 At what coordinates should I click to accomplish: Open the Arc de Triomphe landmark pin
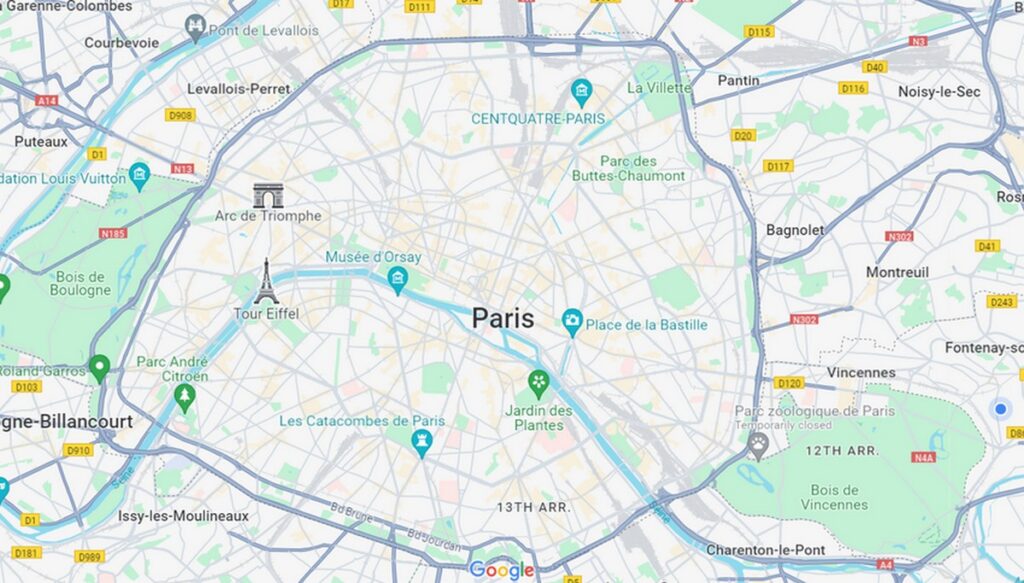[268, 196]
